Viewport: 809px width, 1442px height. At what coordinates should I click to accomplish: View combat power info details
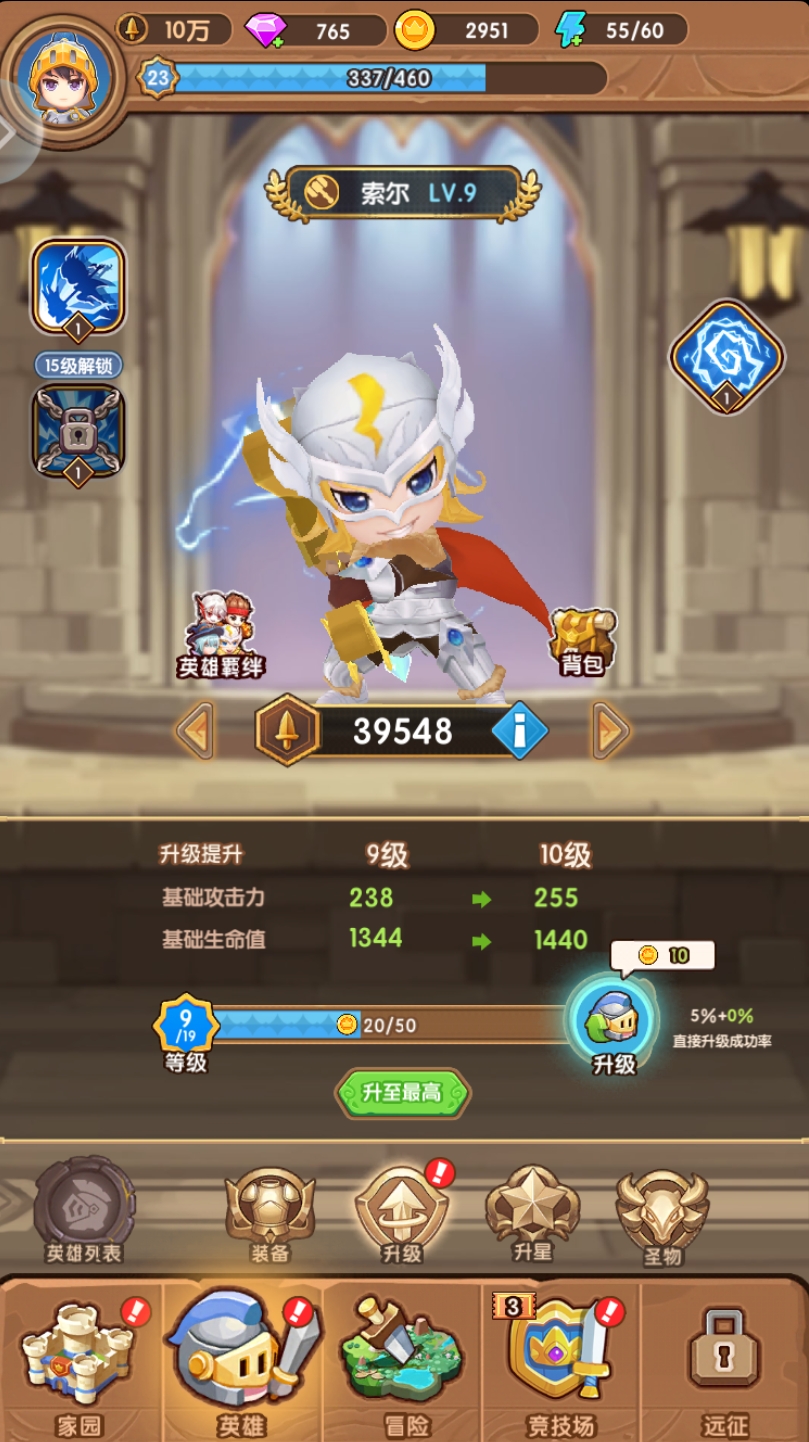pyautogui.click(x=519, y=732)
